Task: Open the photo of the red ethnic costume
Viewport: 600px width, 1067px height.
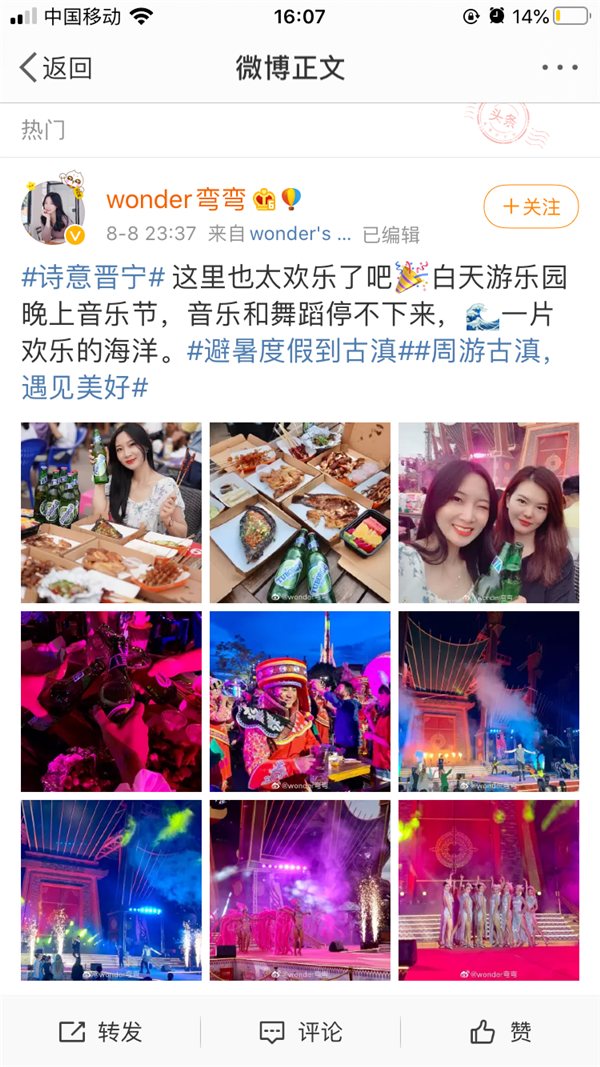Action: coord(300,702)
